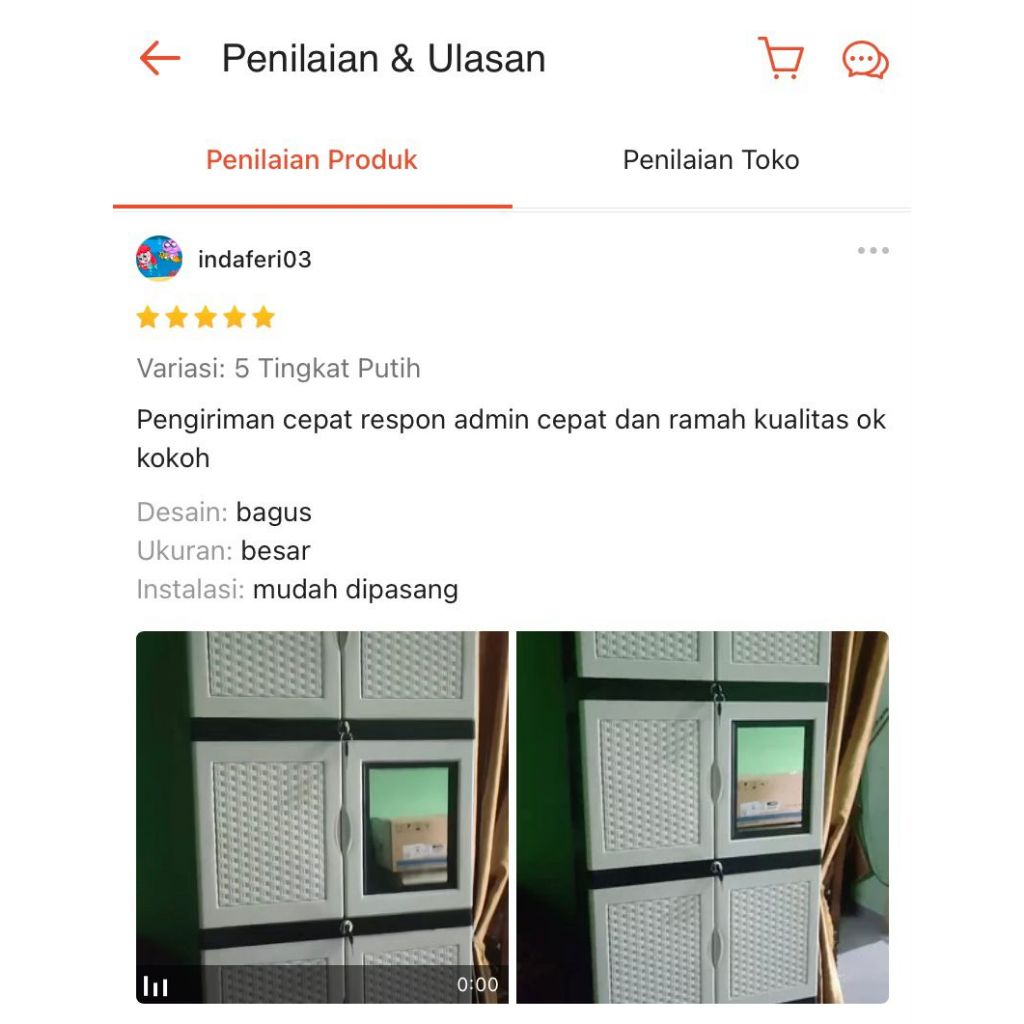Switch to the Penilaian Toko tab
The image size is (1024, 1024).
pos(711,160)
